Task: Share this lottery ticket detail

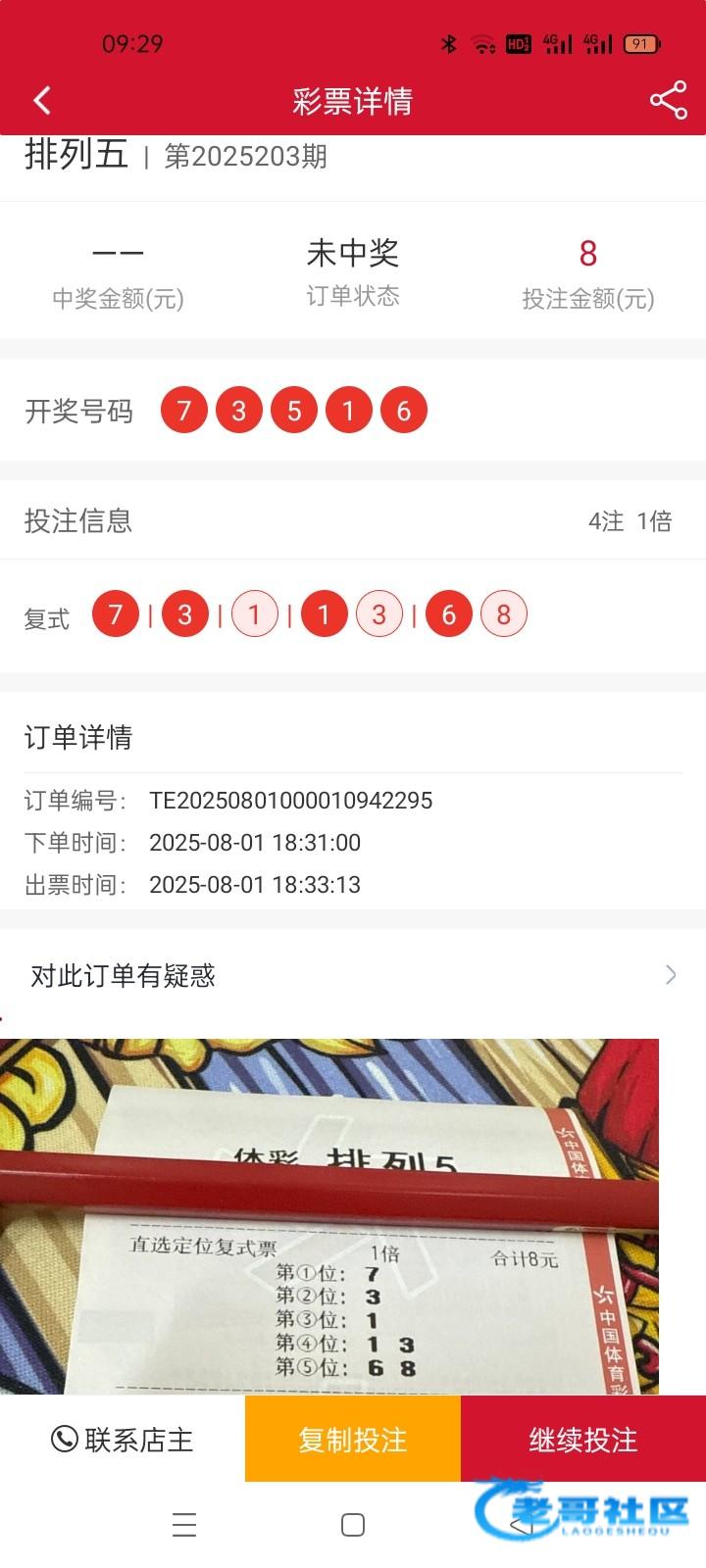Action: 668,101
